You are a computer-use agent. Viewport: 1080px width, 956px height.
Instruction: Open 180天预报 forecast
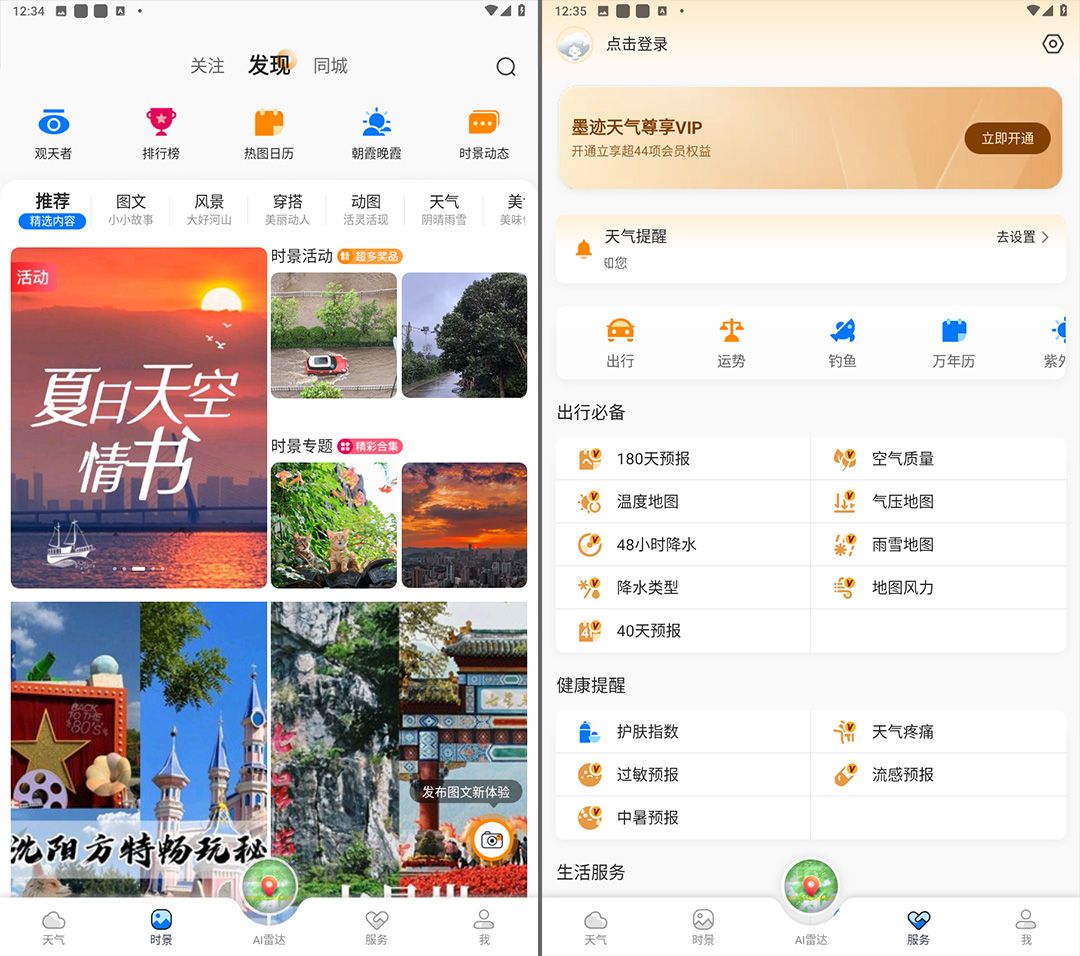pos(653,459)
